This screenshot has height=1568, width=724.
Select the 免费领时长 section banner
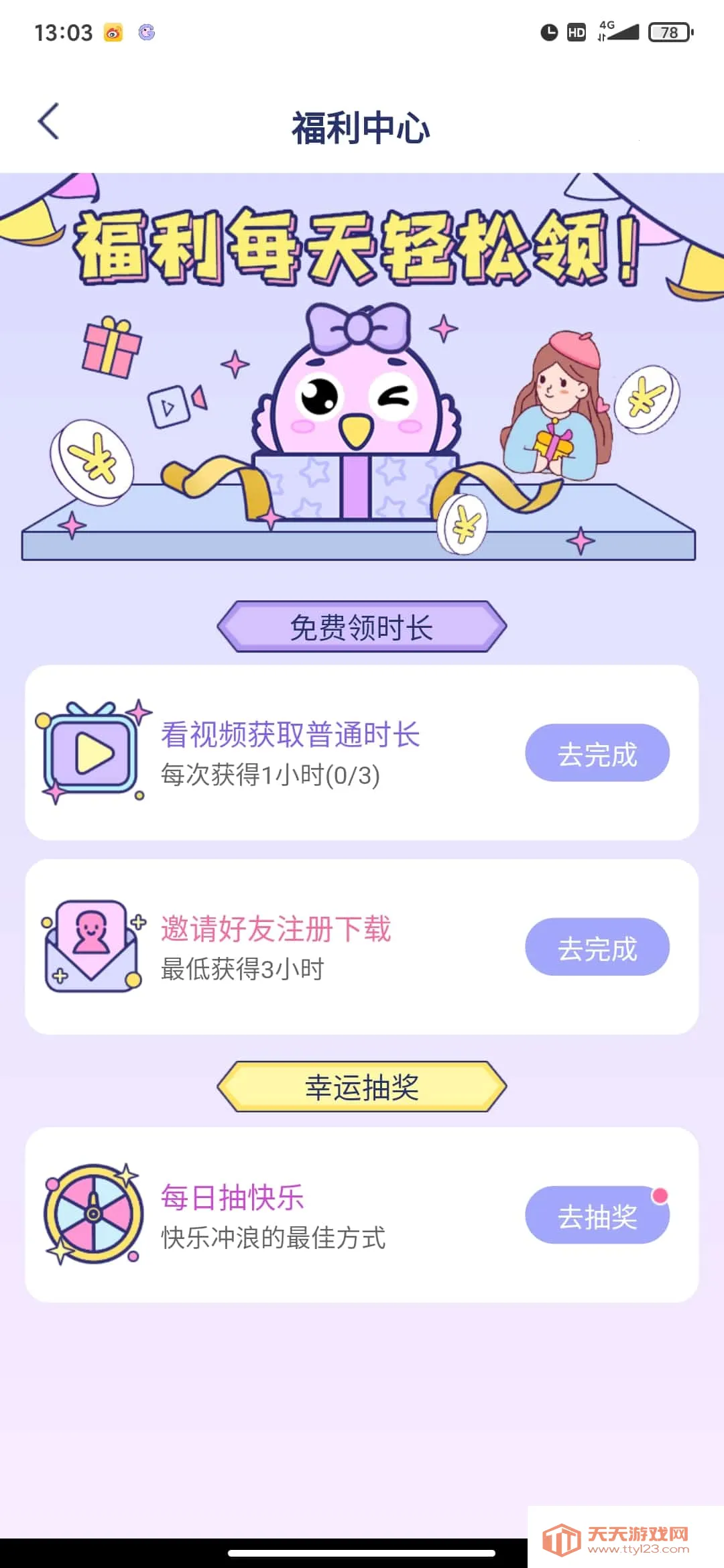click(362, 627)
